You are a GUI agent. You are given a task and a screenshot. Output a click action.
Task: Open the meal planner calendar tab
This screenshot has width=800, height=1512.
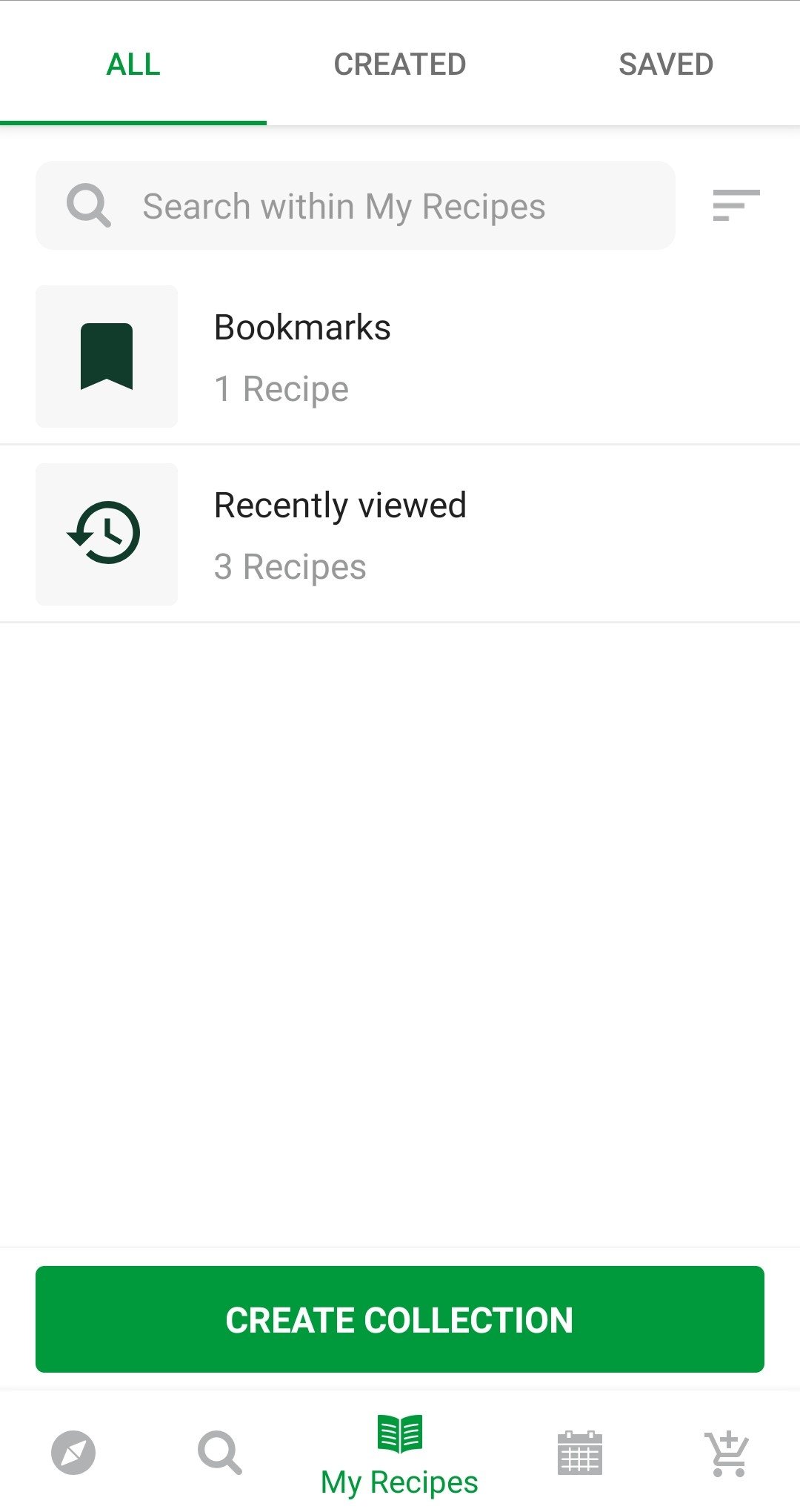[x=579, y=1453]
